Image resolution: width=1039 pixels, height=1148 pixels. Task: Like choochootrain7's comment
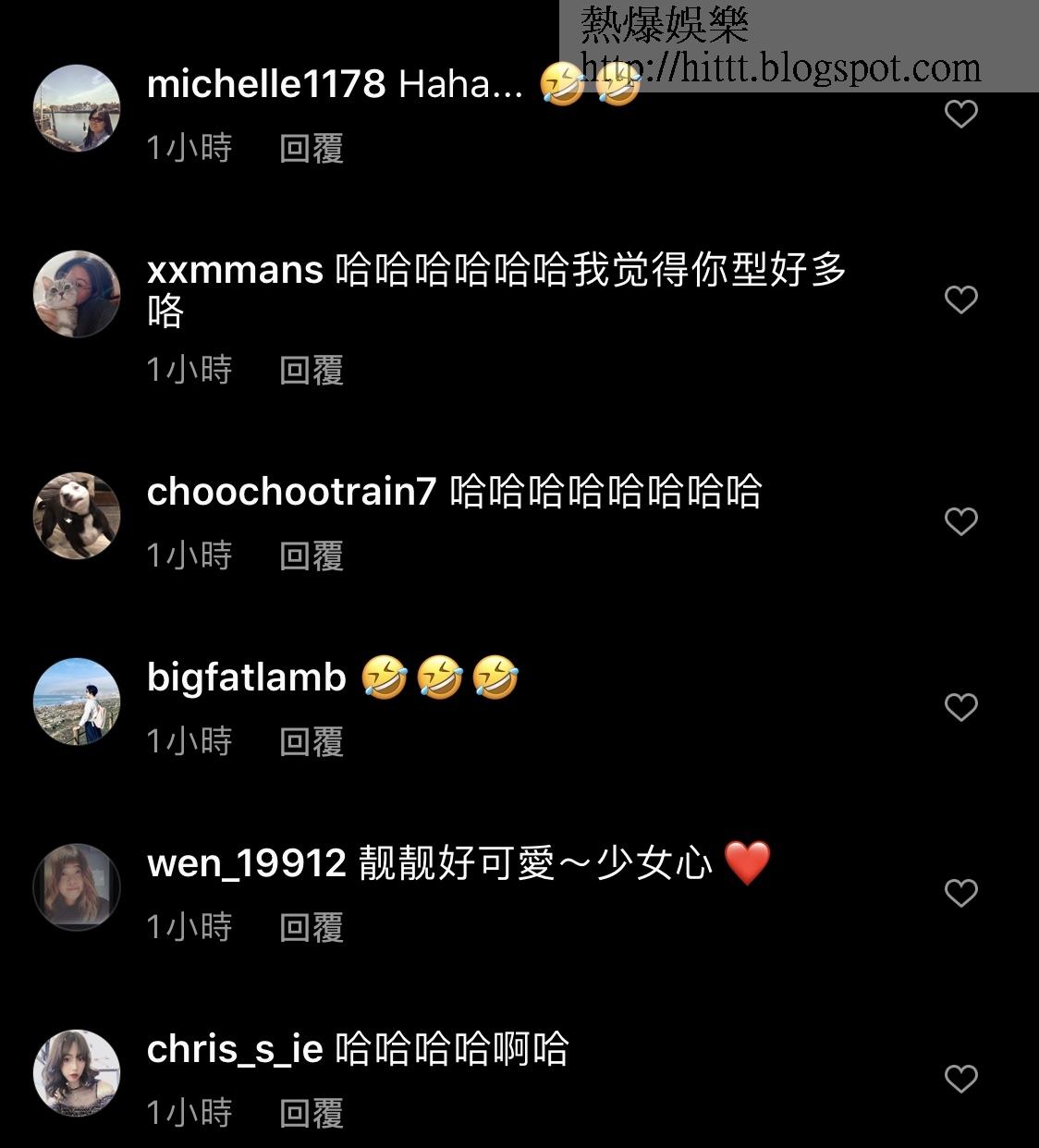pyautogui.click(x=960, y=521)
